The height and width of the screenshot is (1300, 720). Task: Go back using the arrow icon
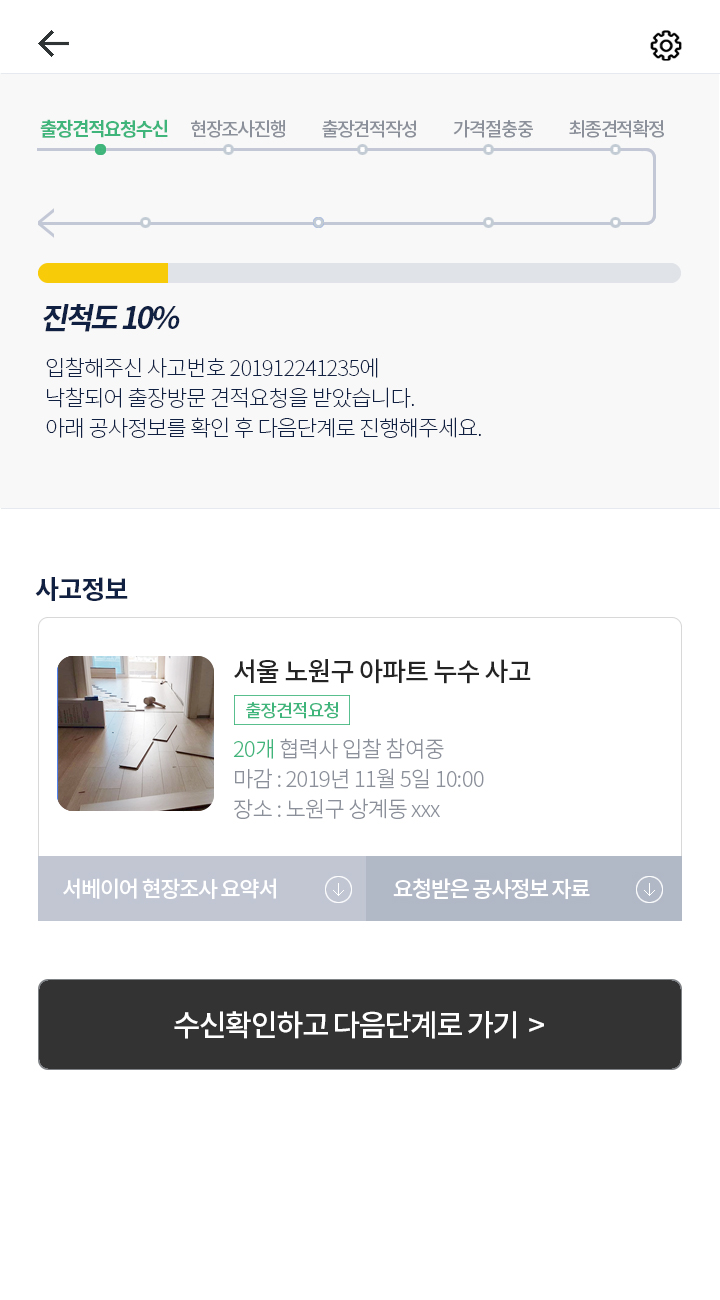coord(53,43)
